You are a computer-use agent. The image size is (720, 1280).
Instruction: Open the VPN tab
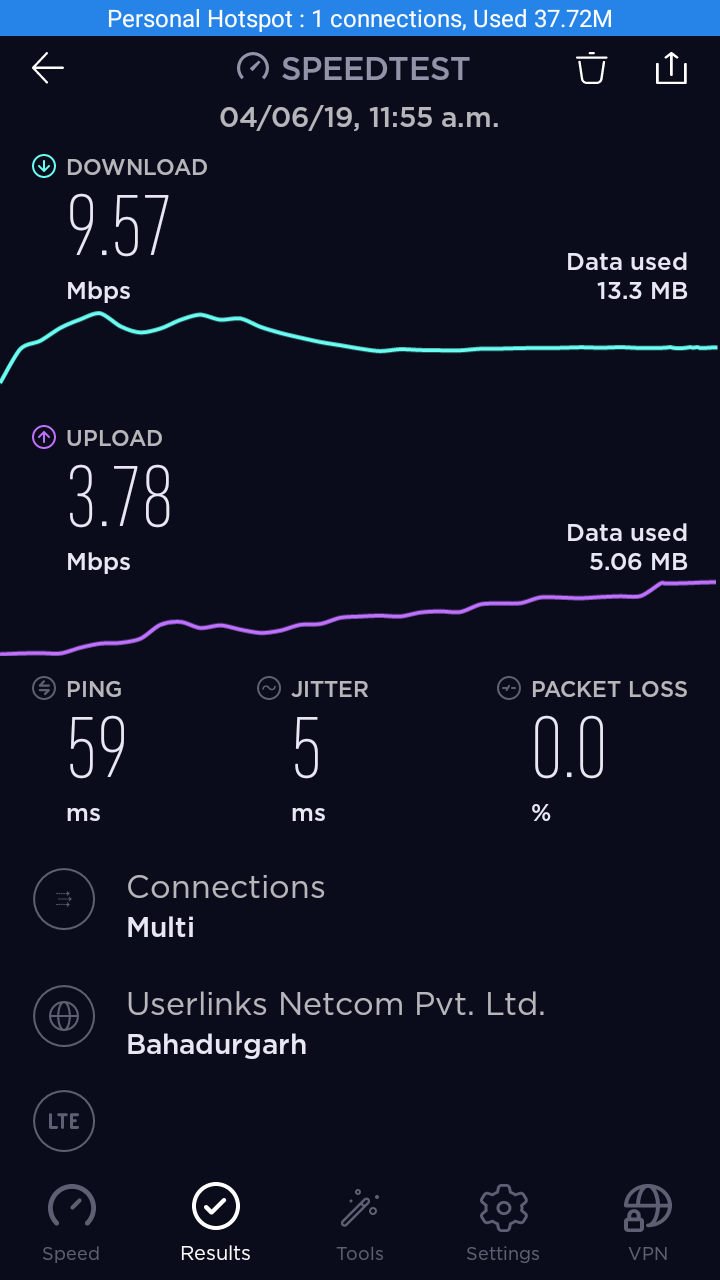647,1223
